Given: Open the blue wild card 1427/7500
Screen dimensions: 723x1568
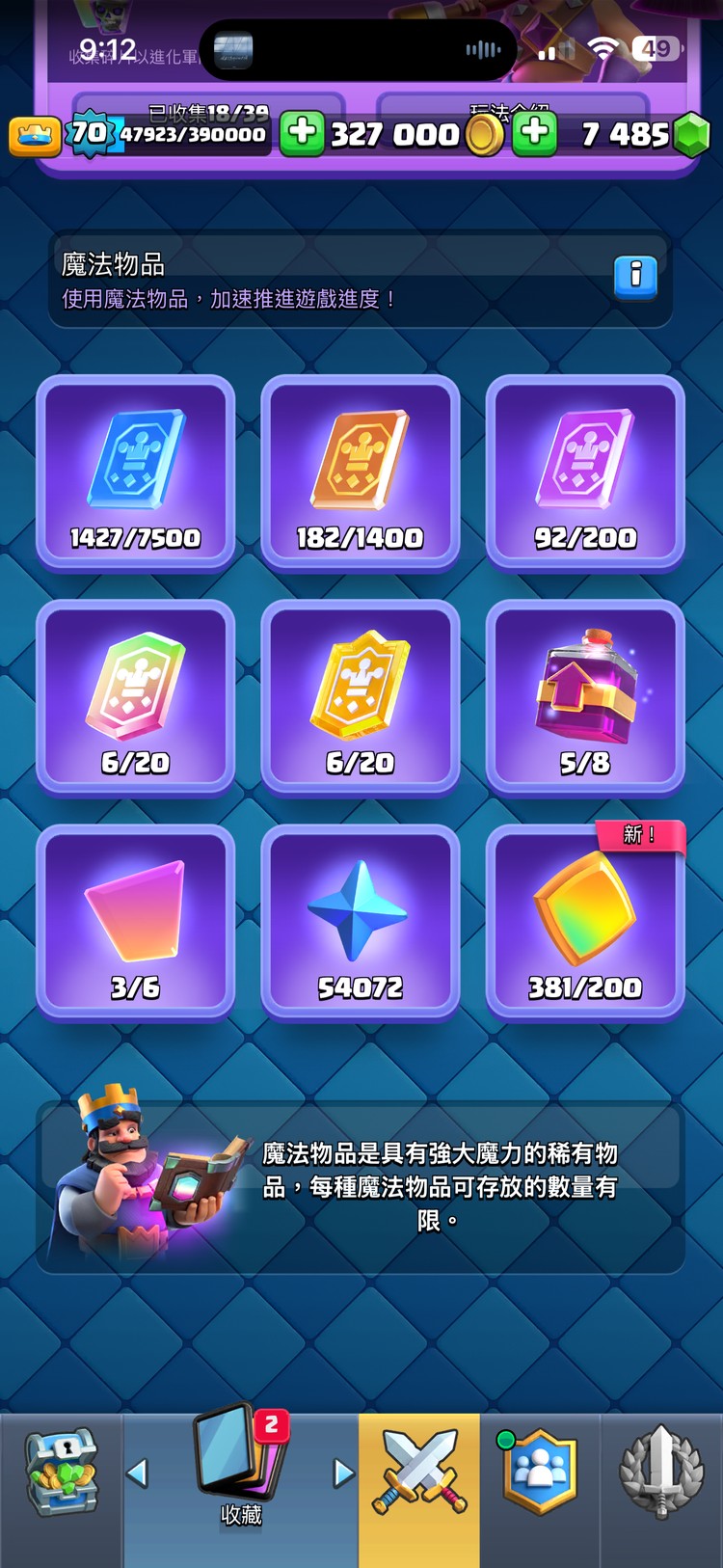Looking at the screenshot, I should coord(136,473).
